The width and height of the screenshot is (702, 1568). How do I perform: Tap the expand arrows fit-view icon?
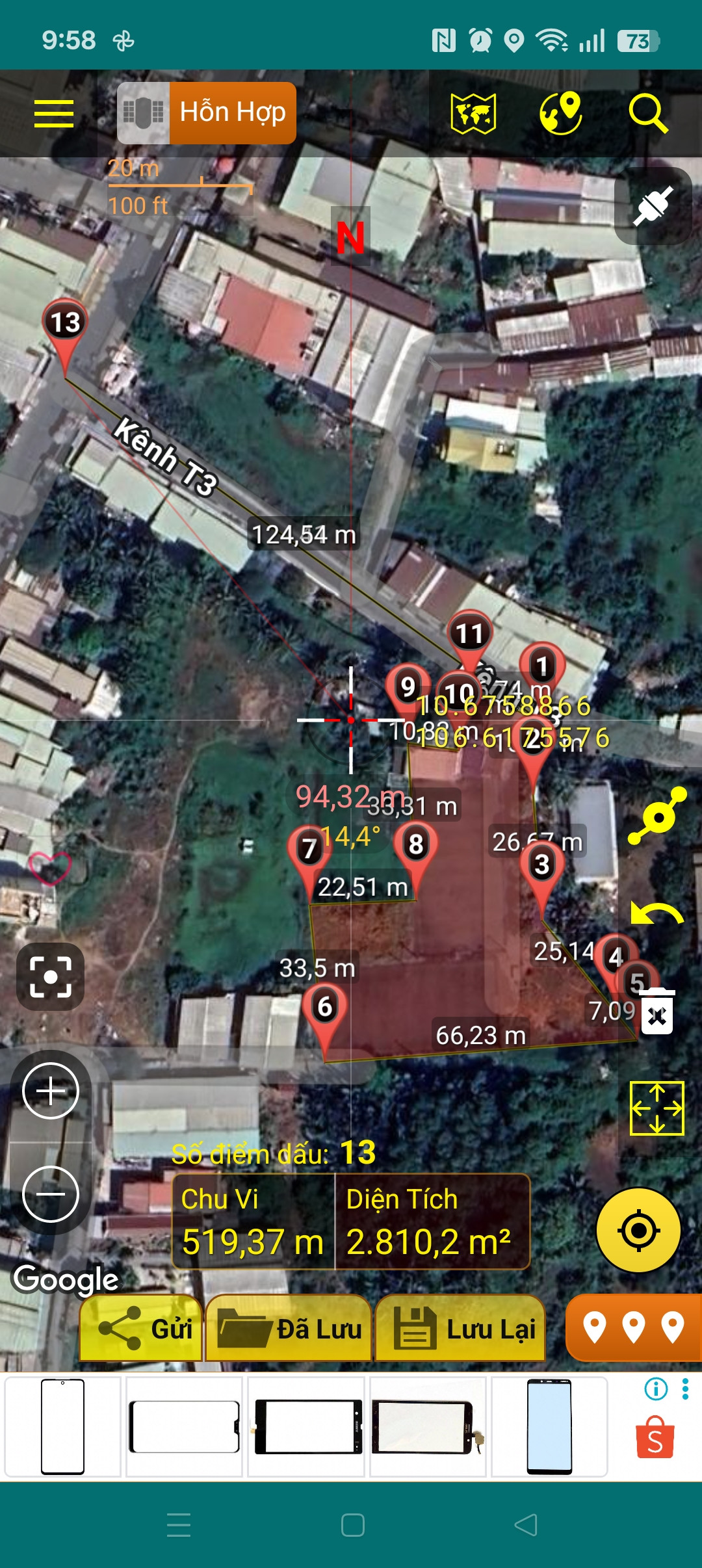657,1108
